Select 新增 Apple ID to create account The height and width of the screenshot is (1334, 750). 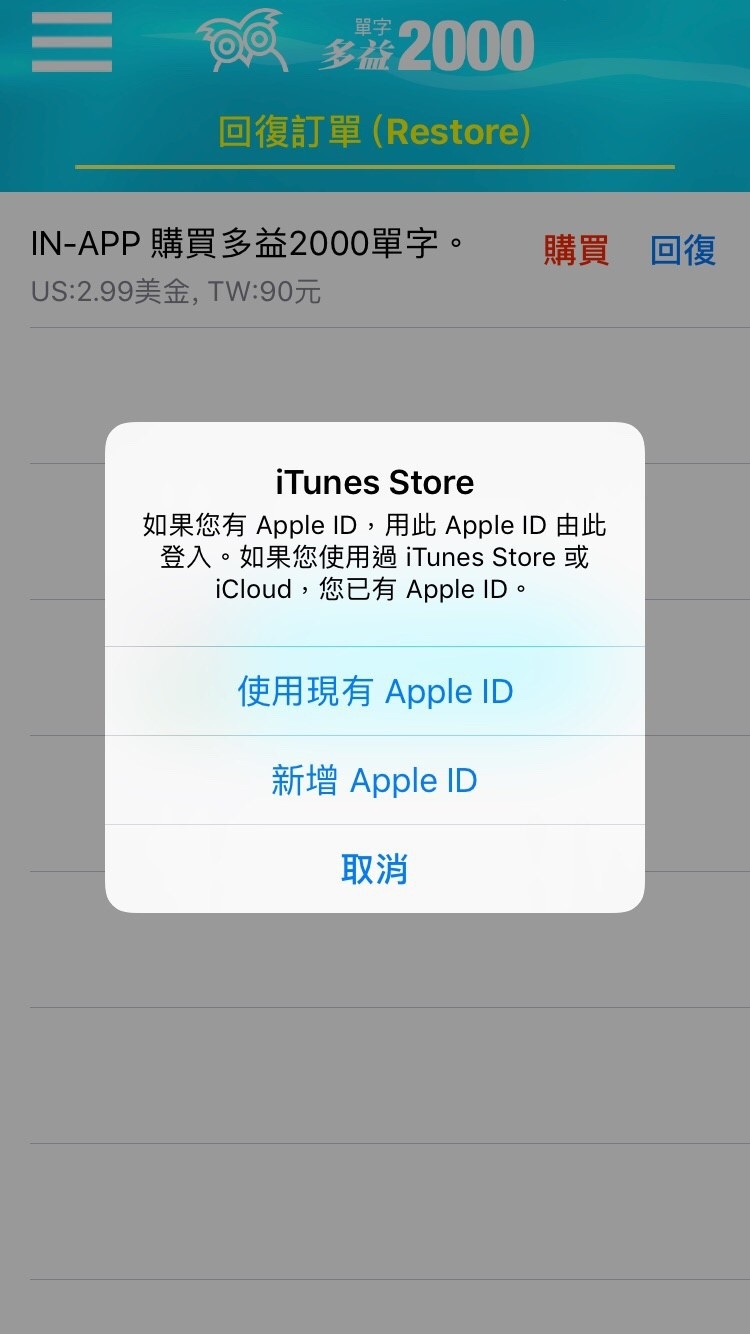click(x=375, y=780)
